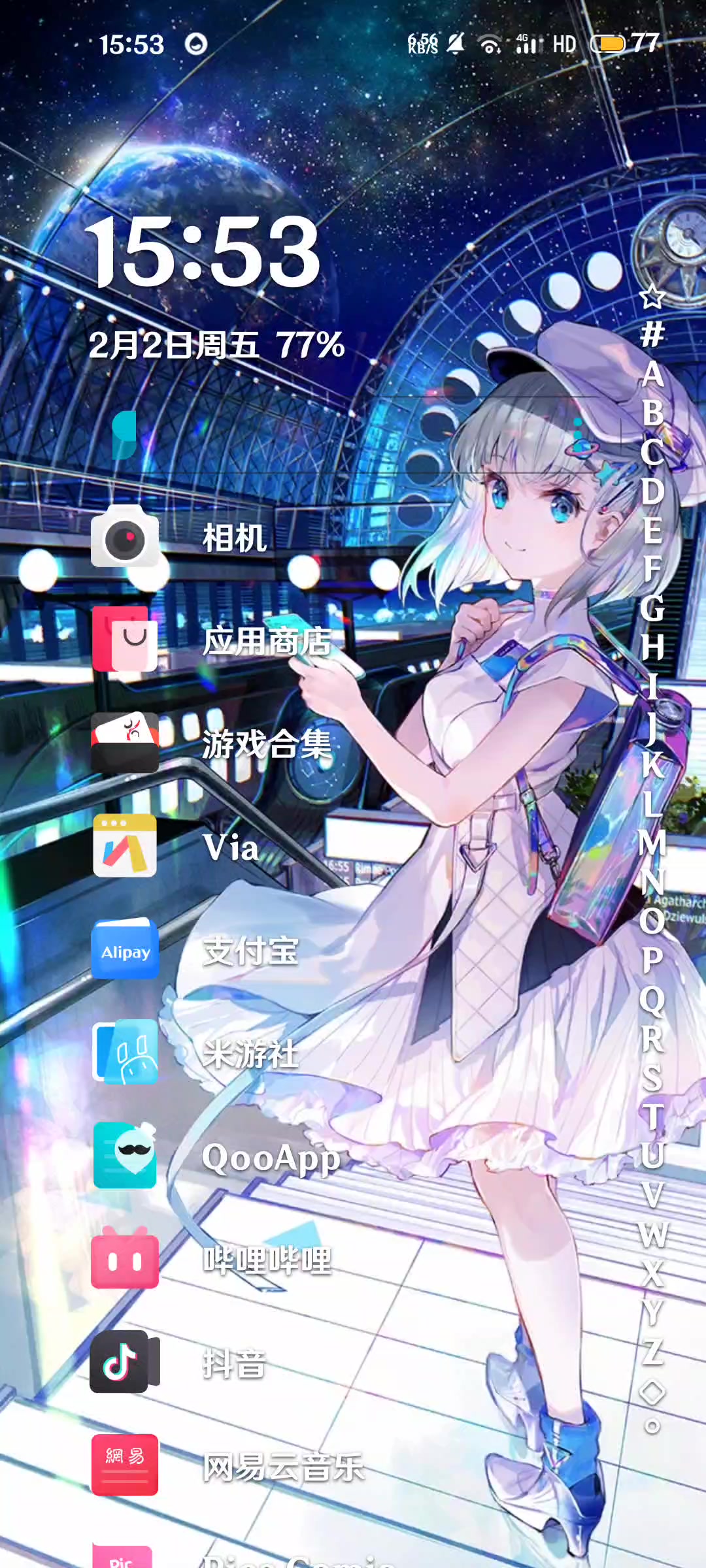Launch 抖音 app
This screenshot has width=706, height=1568.
point(178,1363)
